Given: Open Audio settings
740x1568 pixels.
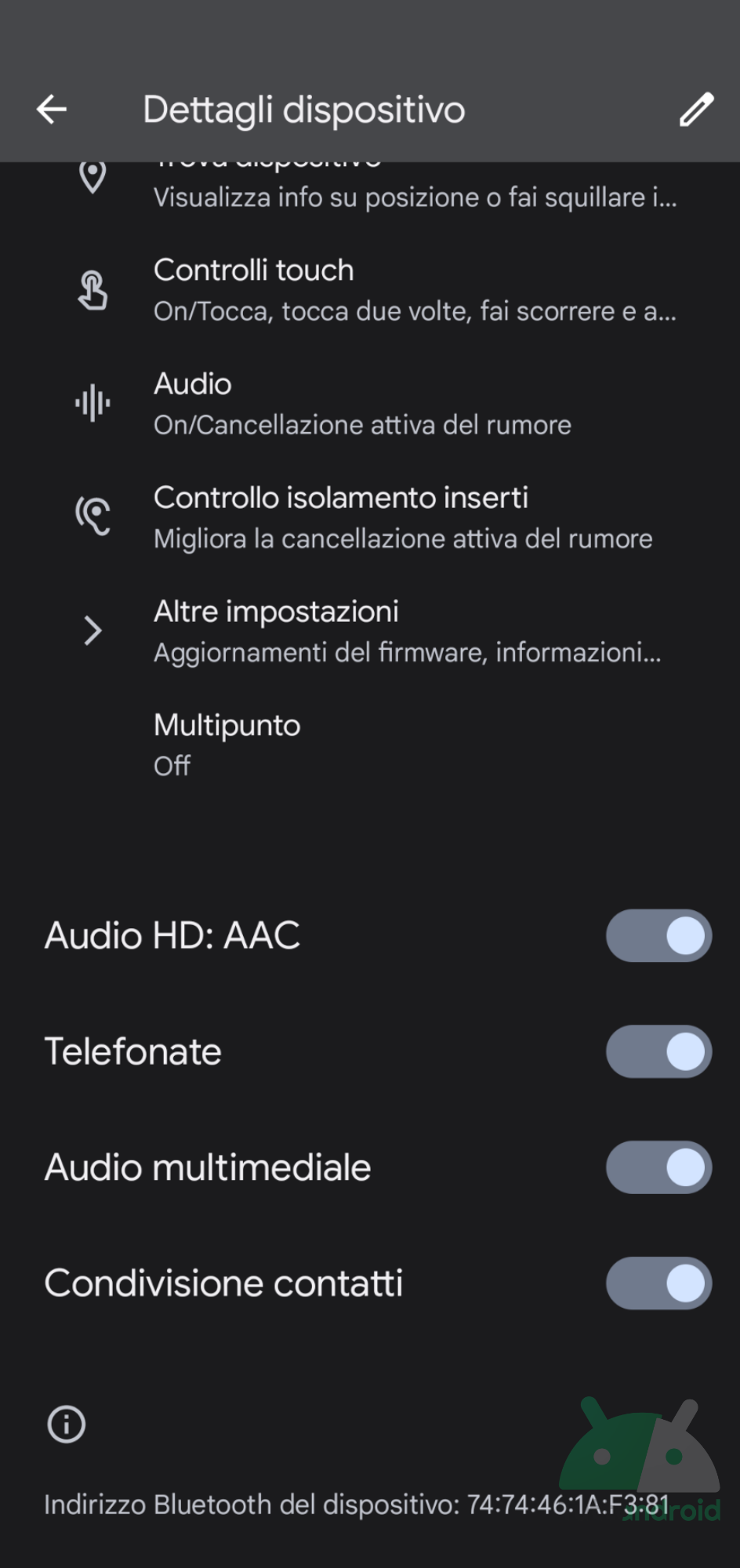Looking at the screenshot, I should click(370, 404).
